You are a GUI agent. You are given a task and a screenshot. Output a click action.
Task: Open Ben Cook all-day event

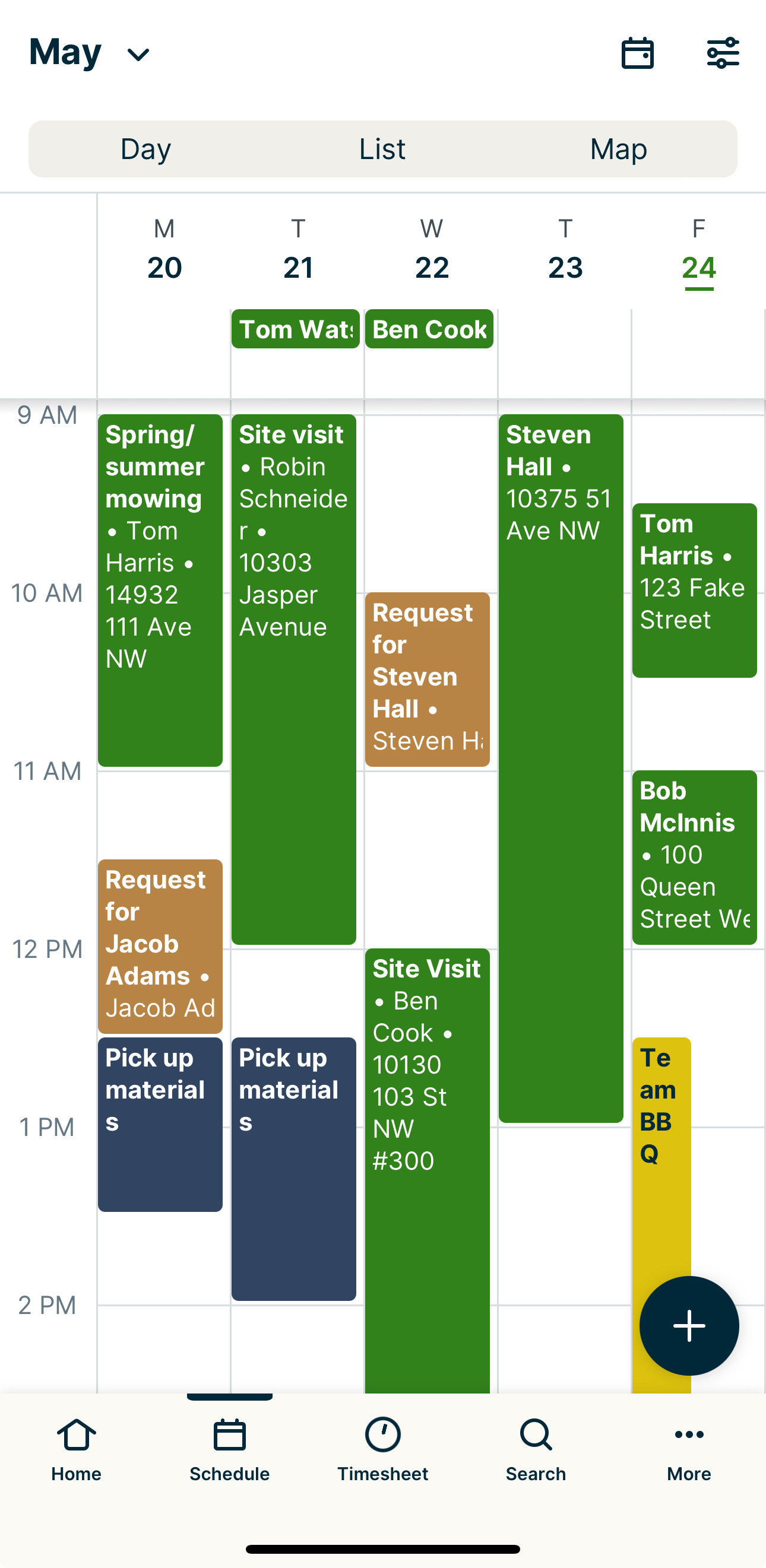(x=429, y=329)
